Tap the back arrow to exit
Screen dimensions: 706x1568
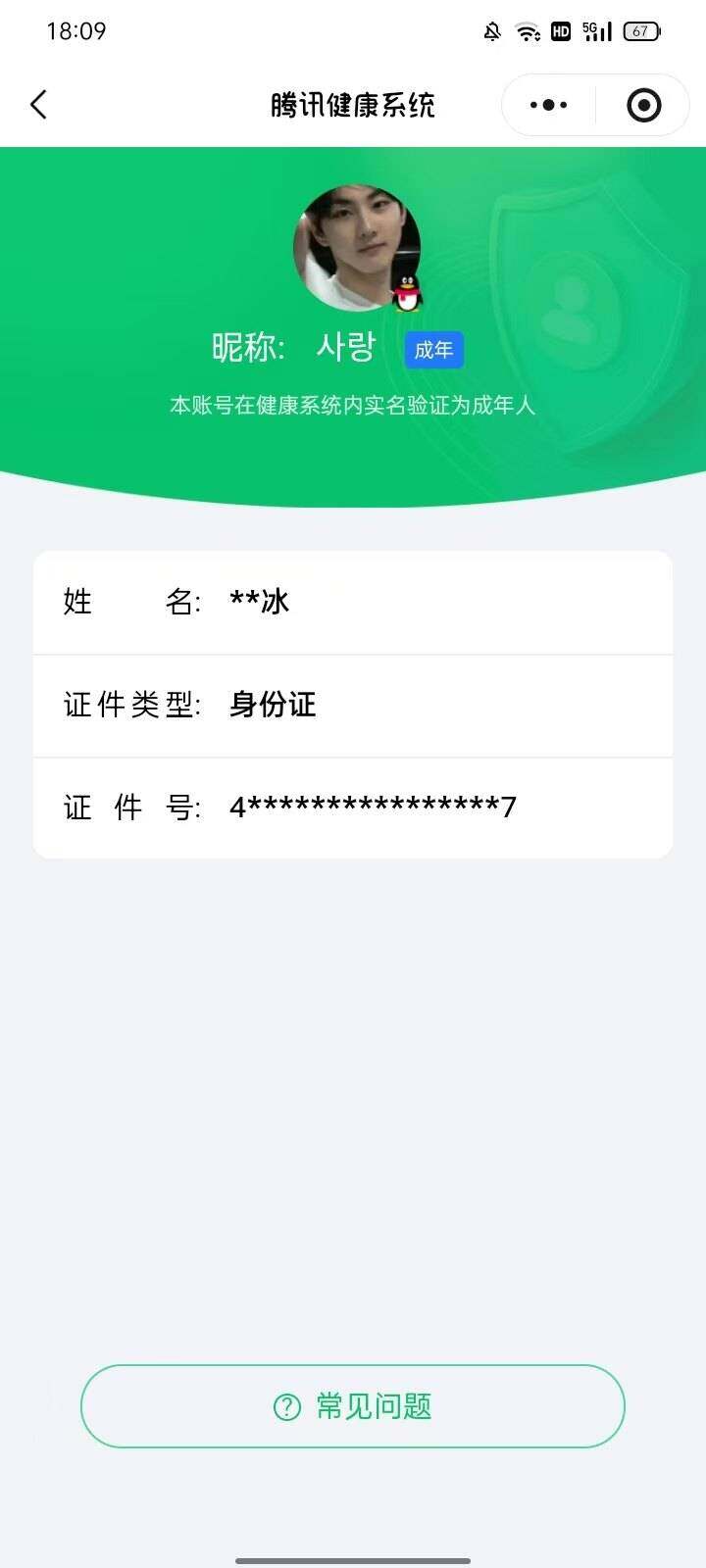[x=39, y=104]
